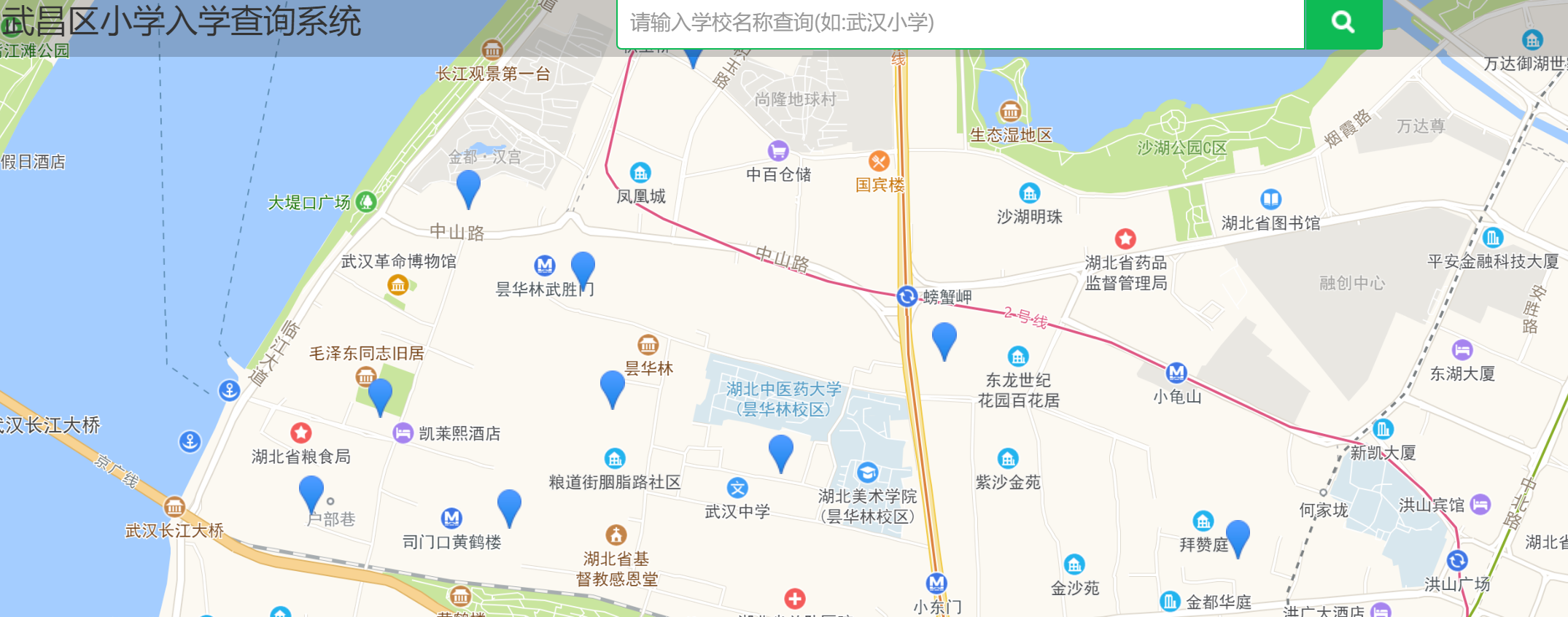
Task: Tap the school name search field
Action: point(960,23)
